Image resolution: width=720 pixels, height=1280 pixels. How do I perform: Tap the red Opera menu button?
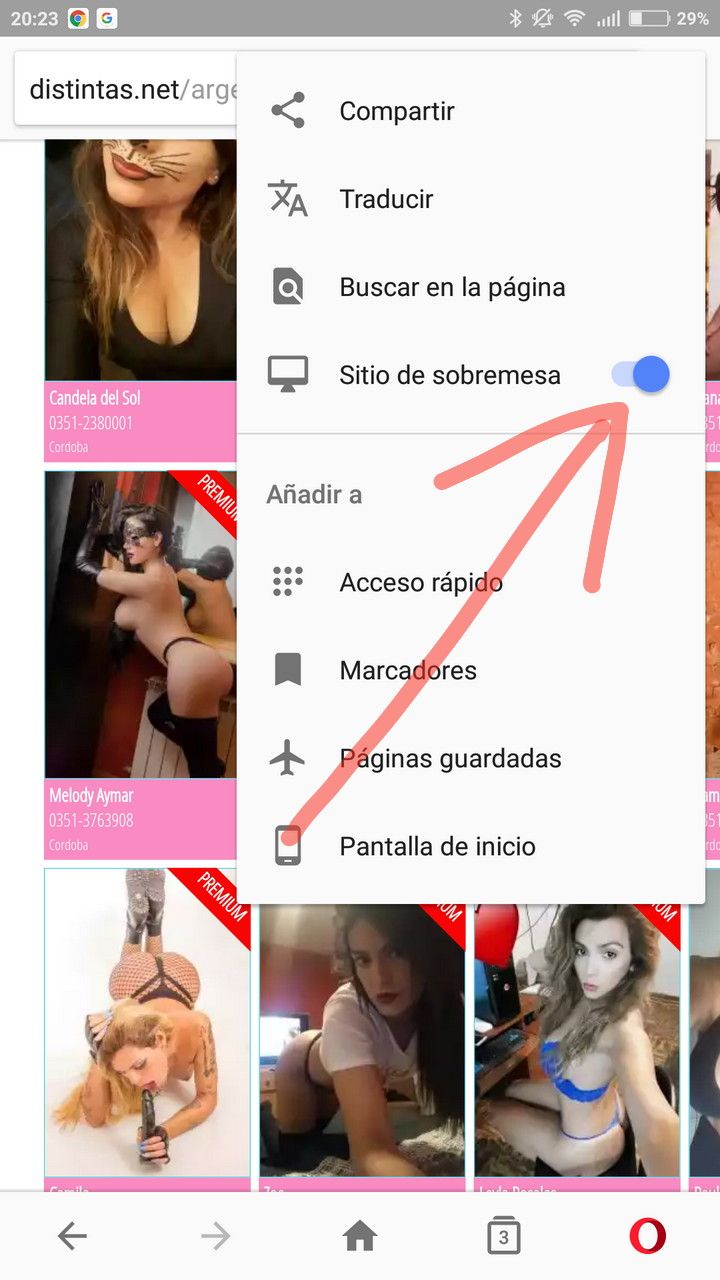pos(648,1237)
